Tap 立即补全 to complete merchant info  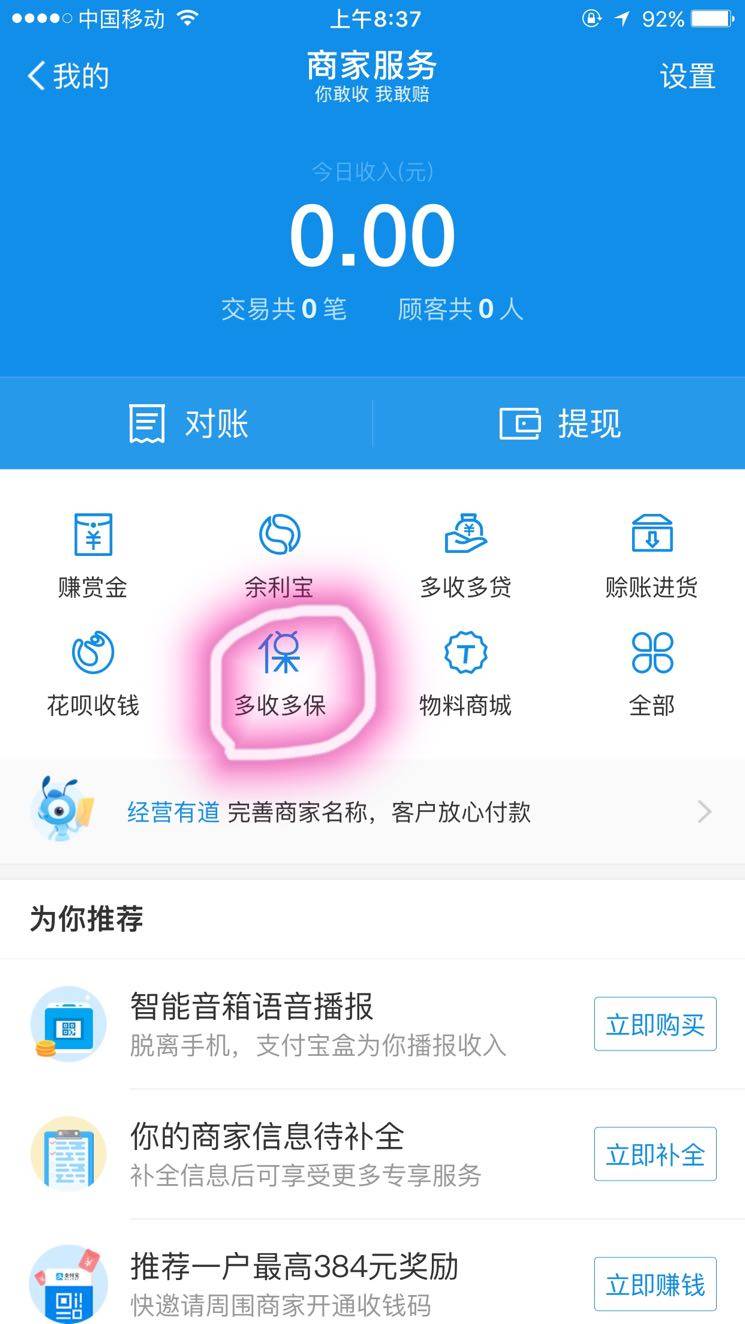(655, 1154)
